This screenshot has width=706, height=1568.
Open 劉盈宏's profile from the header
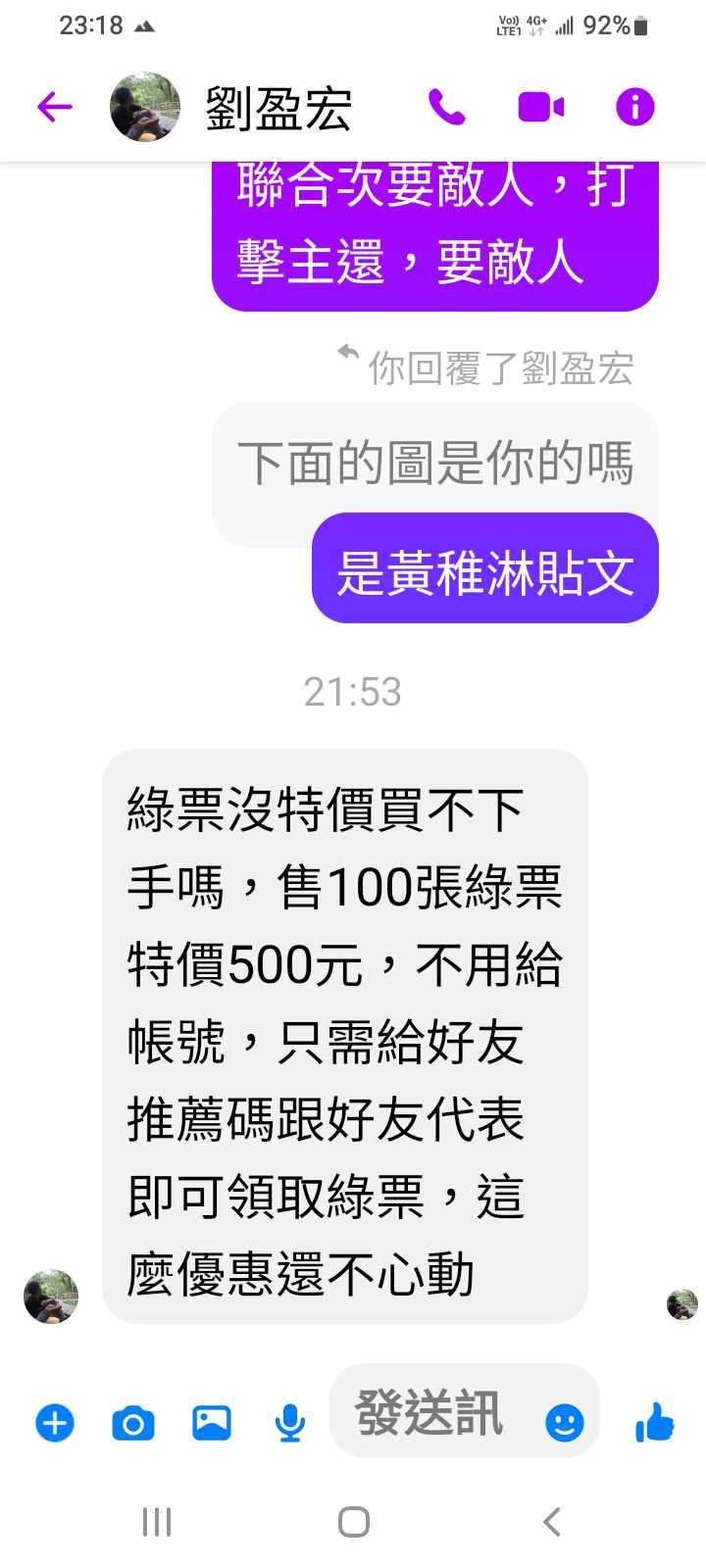pos(277,108)
